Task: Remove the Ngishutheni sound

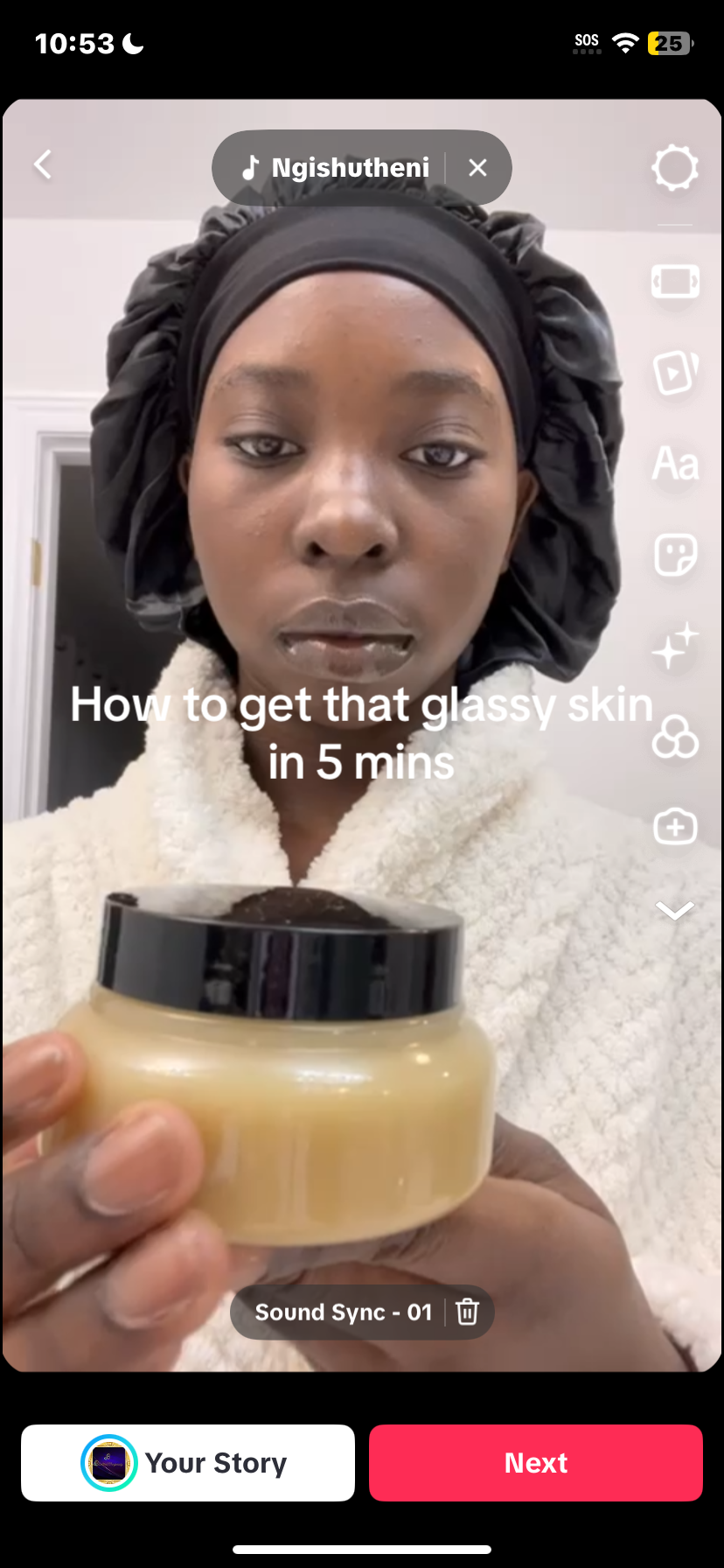Action: point(477,168)
